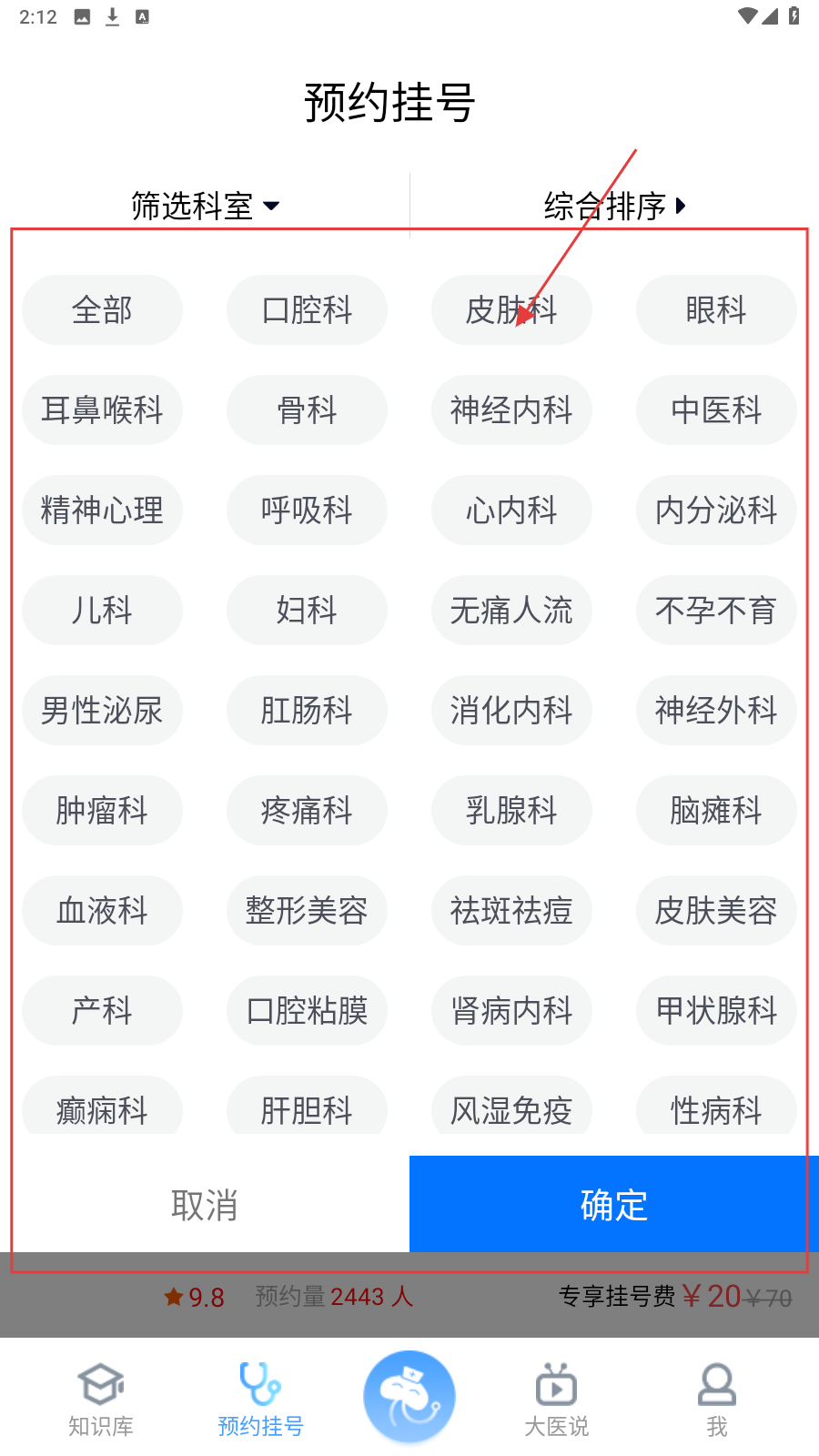Pick the 儿科 chip
The height and width of the screenshot is (1456, 819).
tap(102, 611)
